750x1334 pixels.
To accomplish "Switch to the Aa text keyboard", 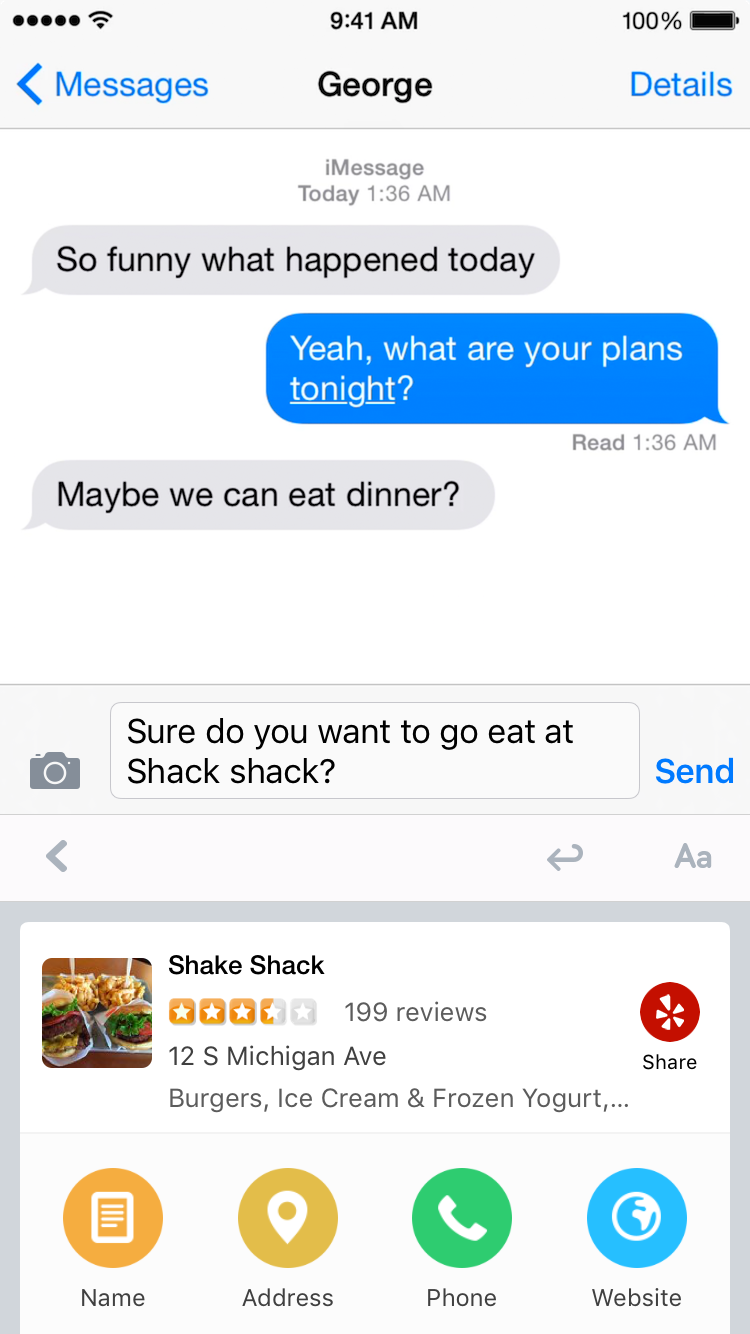I will [x=693, y=857].
